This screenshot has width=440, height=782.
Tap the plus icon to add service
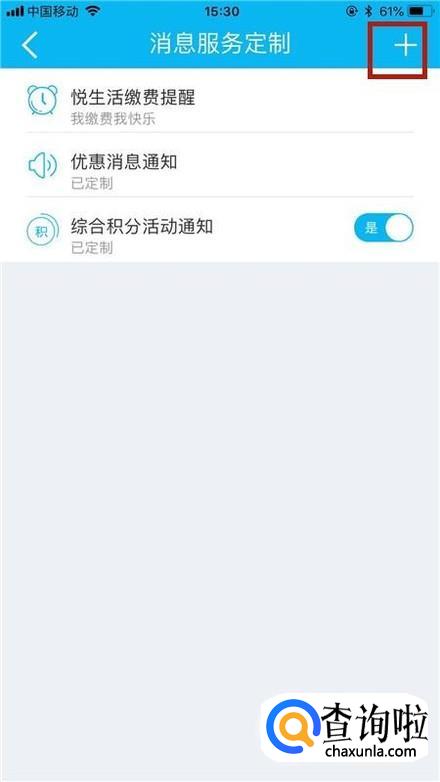tap(406, 46)
